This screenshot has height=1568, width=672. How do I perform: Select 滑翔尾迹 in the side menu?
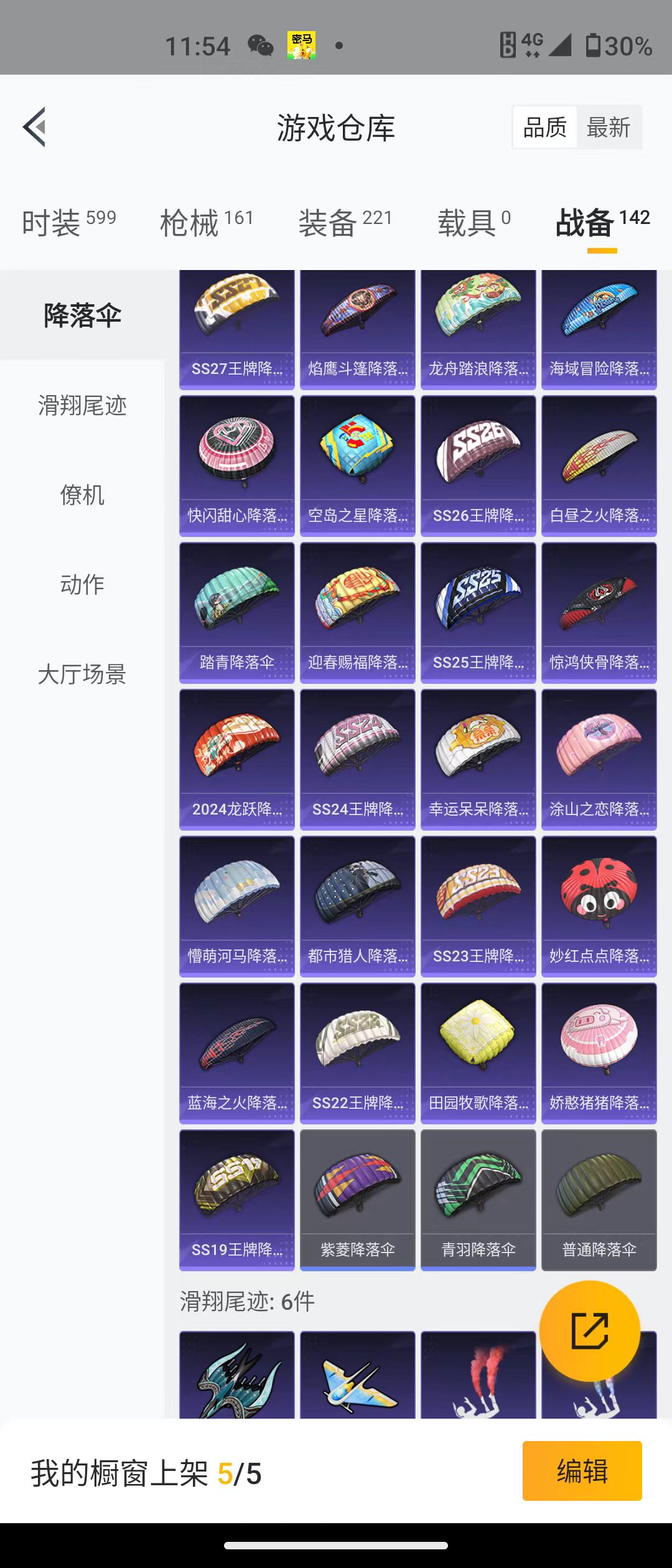(x=82, y=406)
